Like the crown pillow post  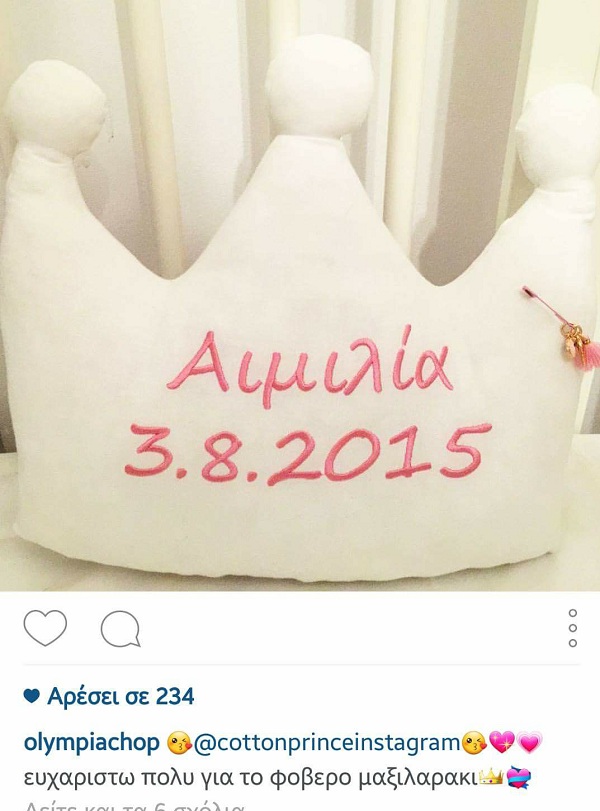[44, 628]
